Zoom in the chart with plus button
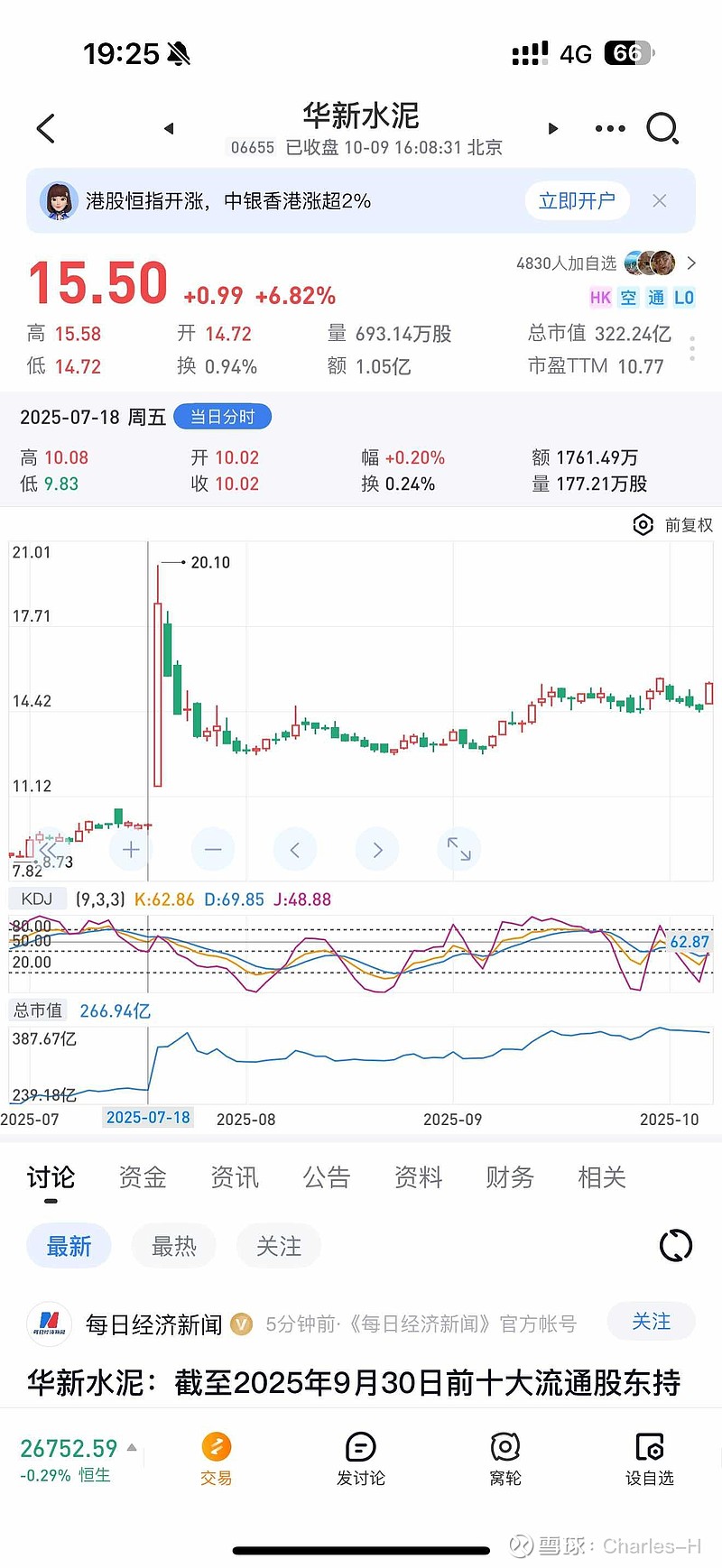722x1568 pixels. (131, 849)
